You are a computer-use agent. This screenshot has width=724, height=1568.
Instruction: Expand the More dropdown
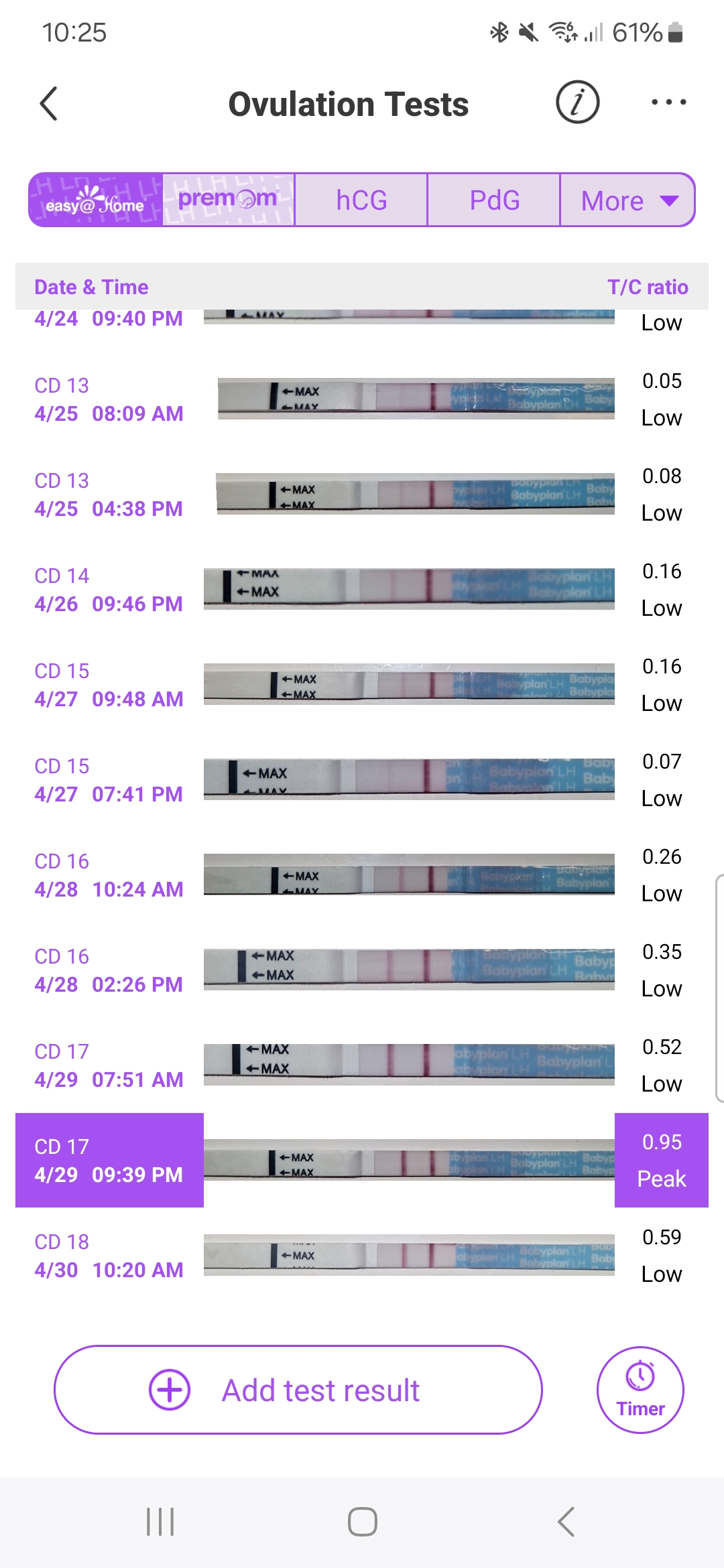click(x=627, y=200)
